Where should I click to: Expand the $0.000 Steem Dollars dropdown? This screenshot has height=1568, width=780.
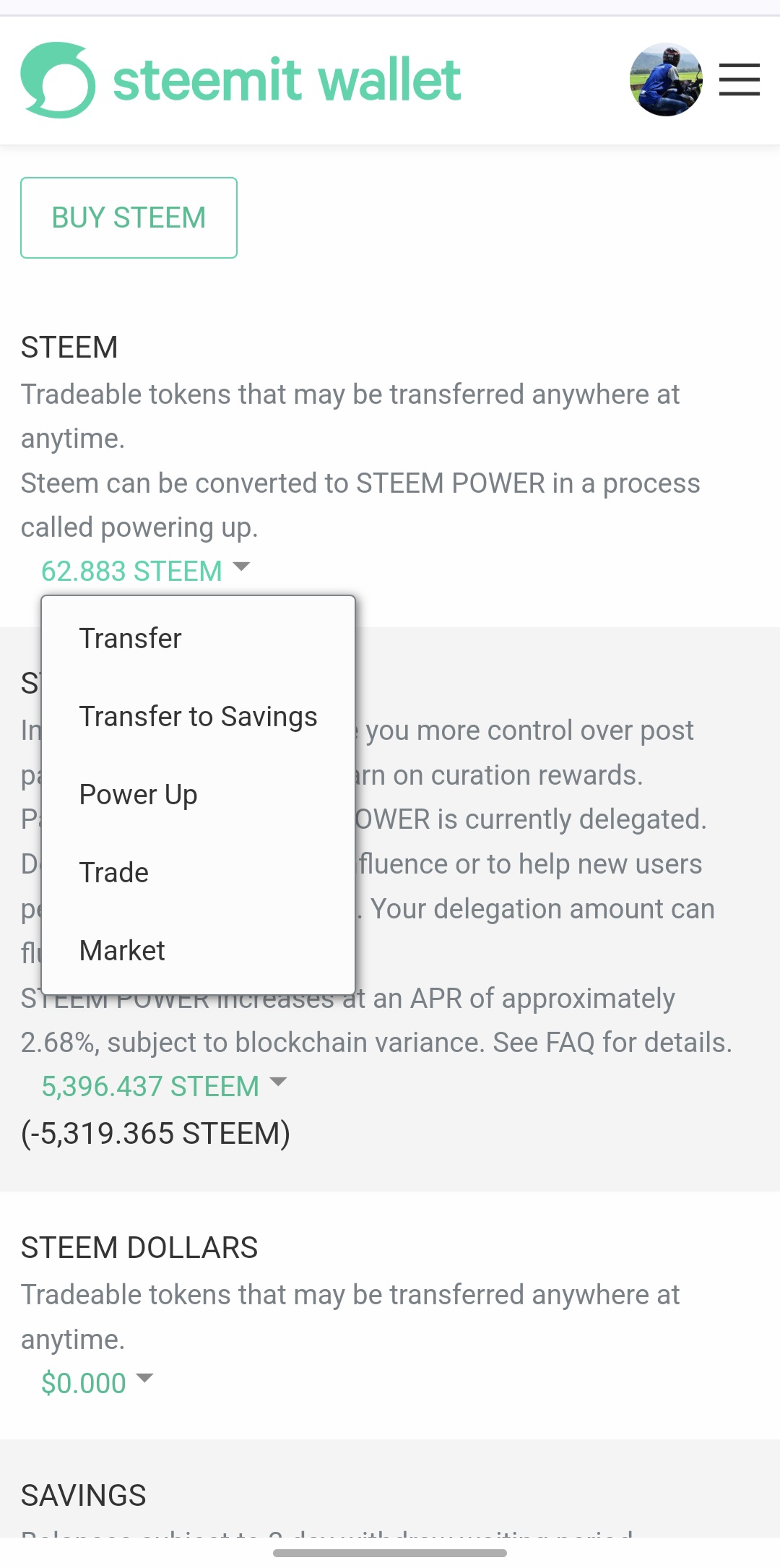pyautogui.click(x=97, y=1383)
